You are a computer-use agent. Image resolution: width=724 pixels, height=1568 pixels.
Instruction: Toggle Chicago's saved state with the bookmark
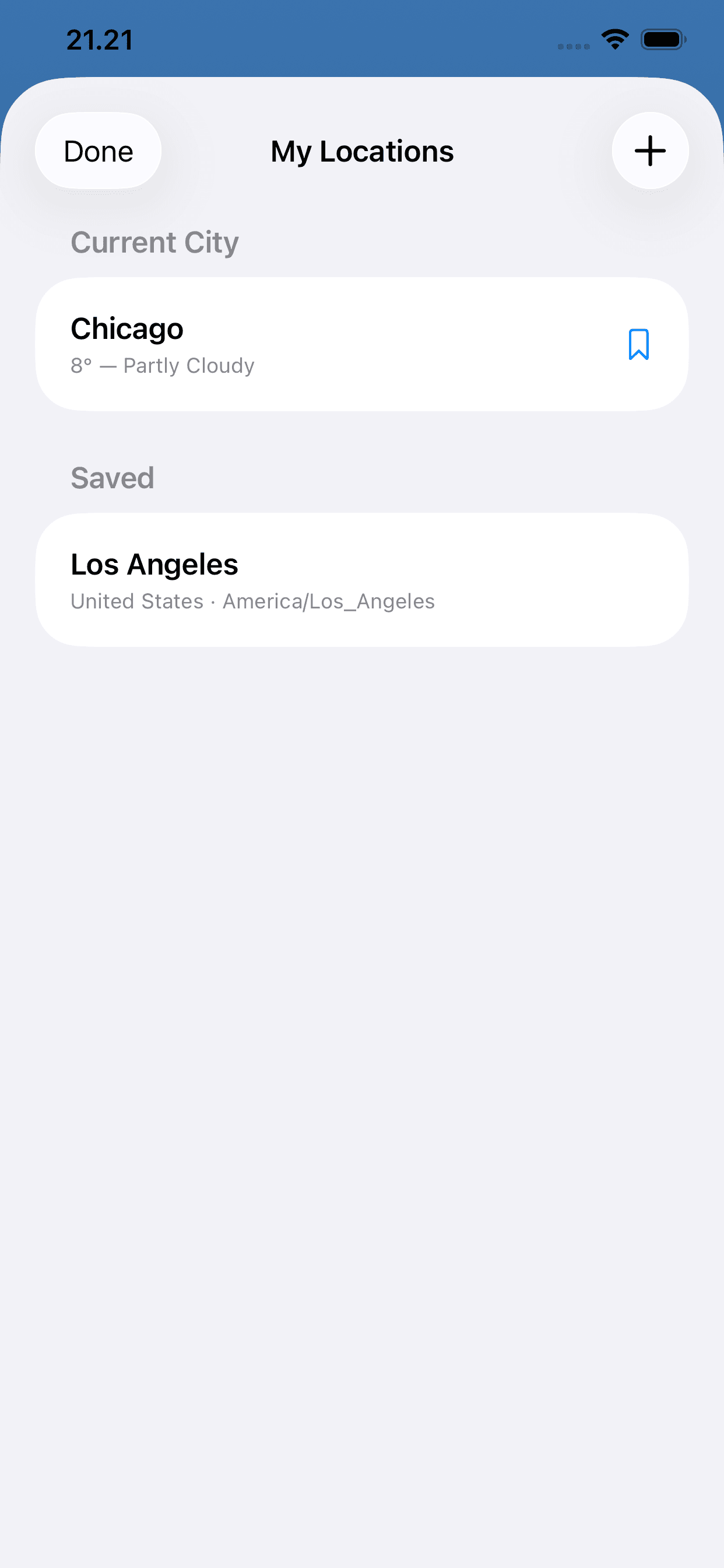click(639, 345)
